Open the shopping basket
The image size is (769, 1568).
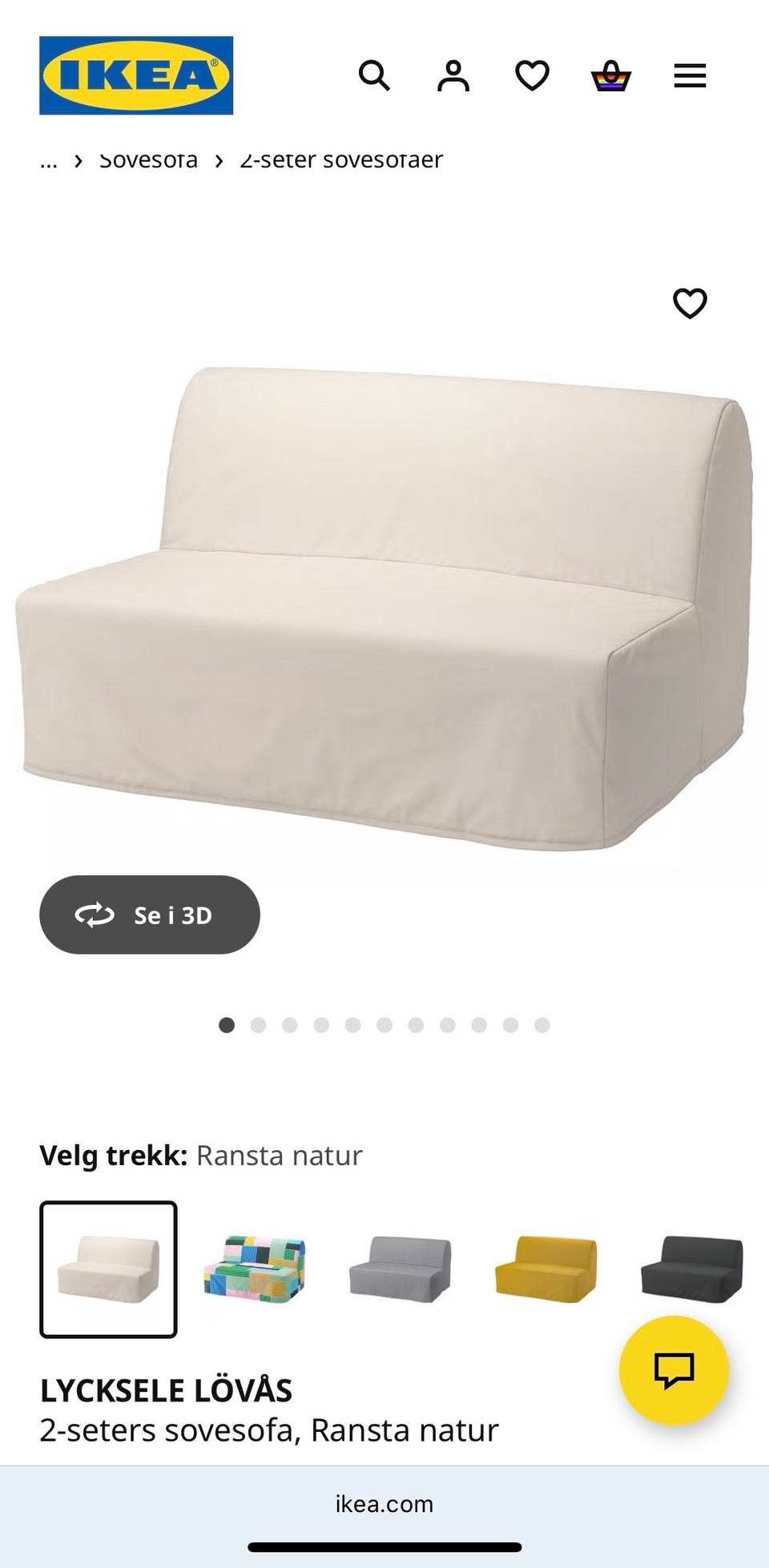coord(611,76)
